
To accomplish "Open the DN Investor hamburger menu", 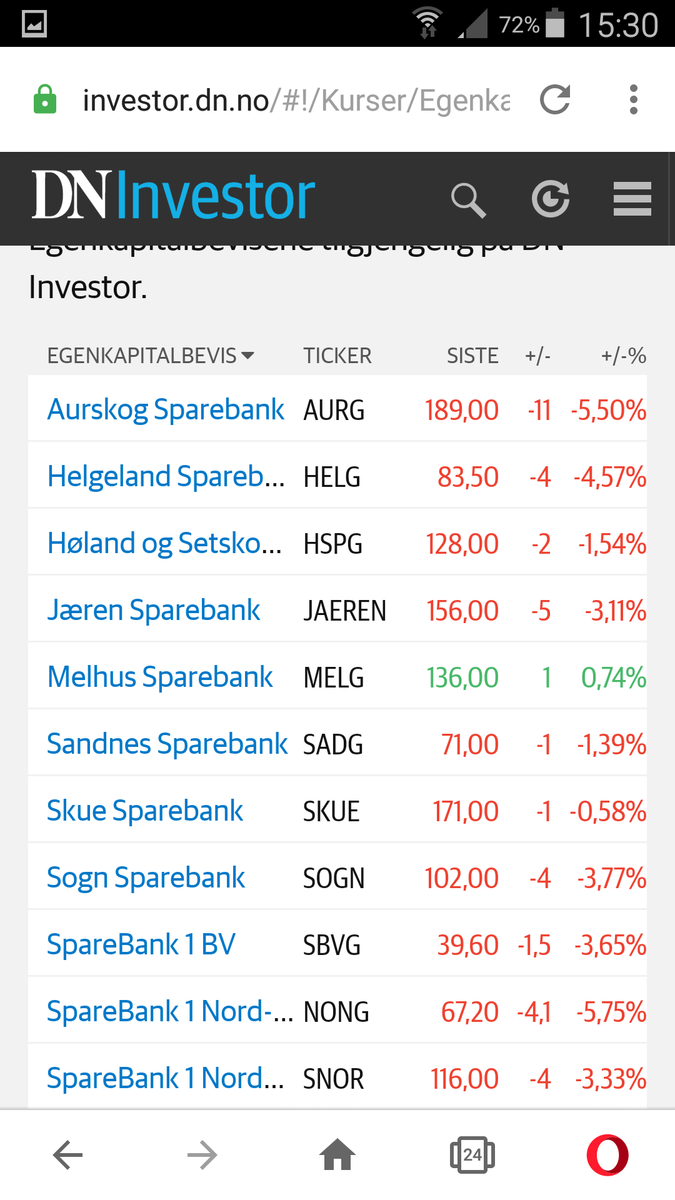I will [x=632, y=199].
